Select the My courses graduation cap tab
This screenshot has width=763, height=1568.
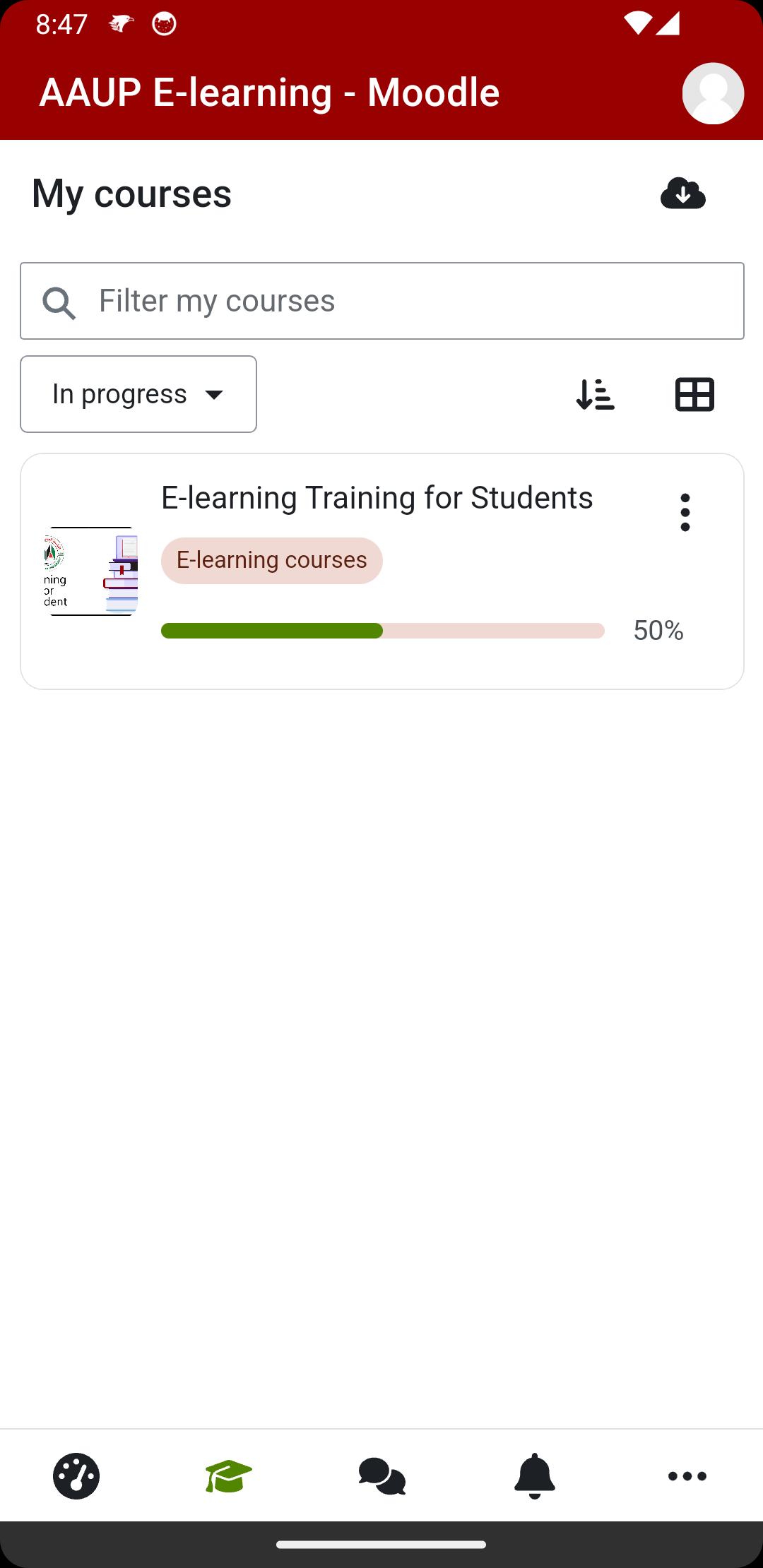(x=229, y=1475)
